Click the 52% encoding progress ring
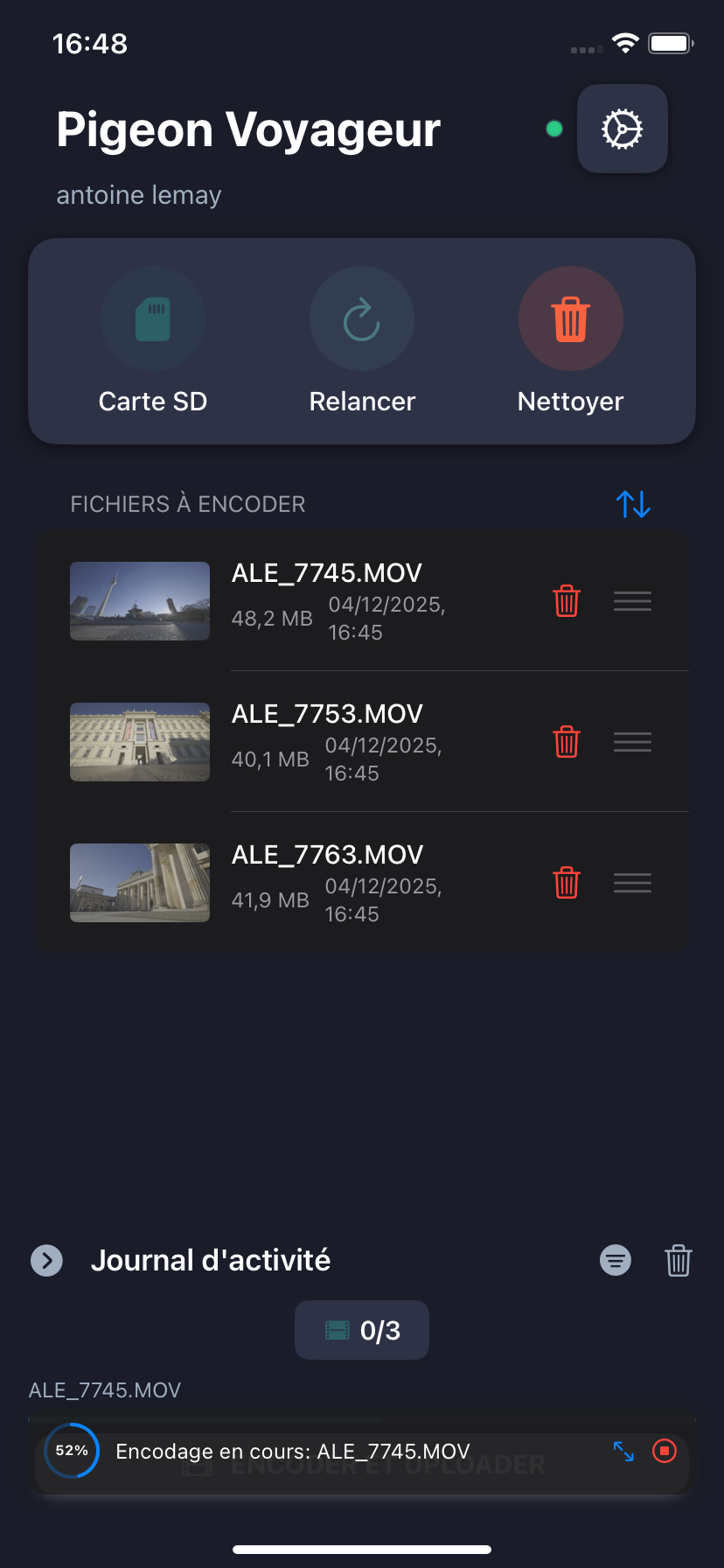Image resolution: width=724 pixels, height=1568 pixels. point(71,1451)
